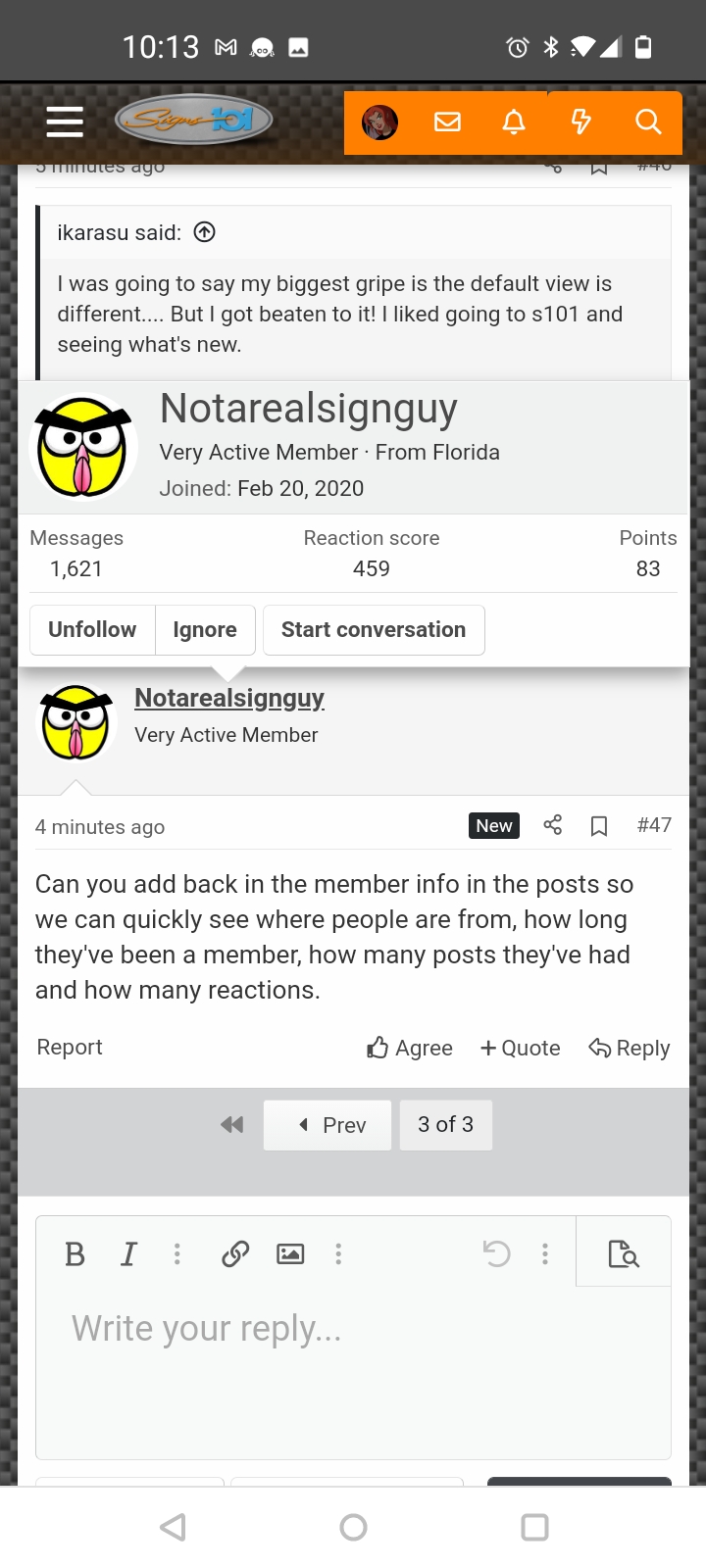This screenshot has height=1568, width=706.
Task: Start conversation with Notarealsignguy
Action: [374, 629]
